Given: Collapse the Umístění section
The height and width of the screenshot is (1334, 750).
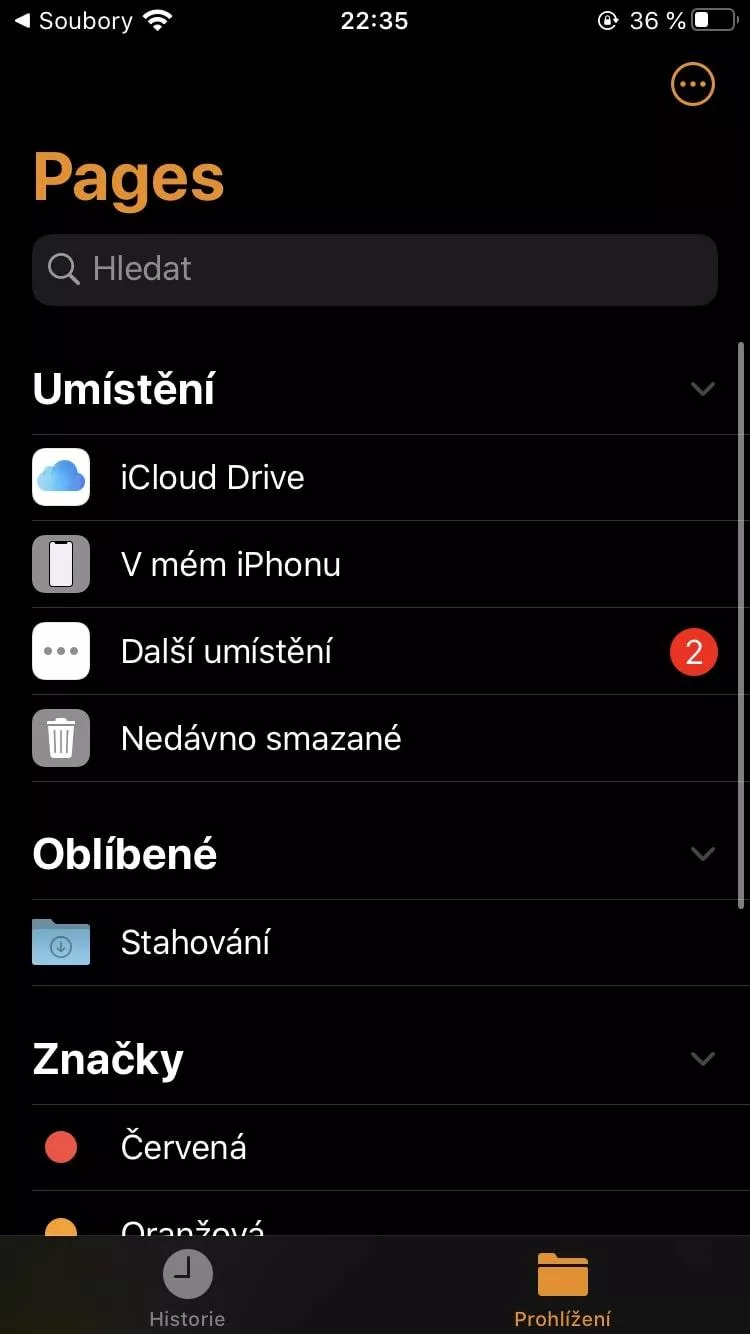Looking at the screenshot, I should [x=703, y=389].
